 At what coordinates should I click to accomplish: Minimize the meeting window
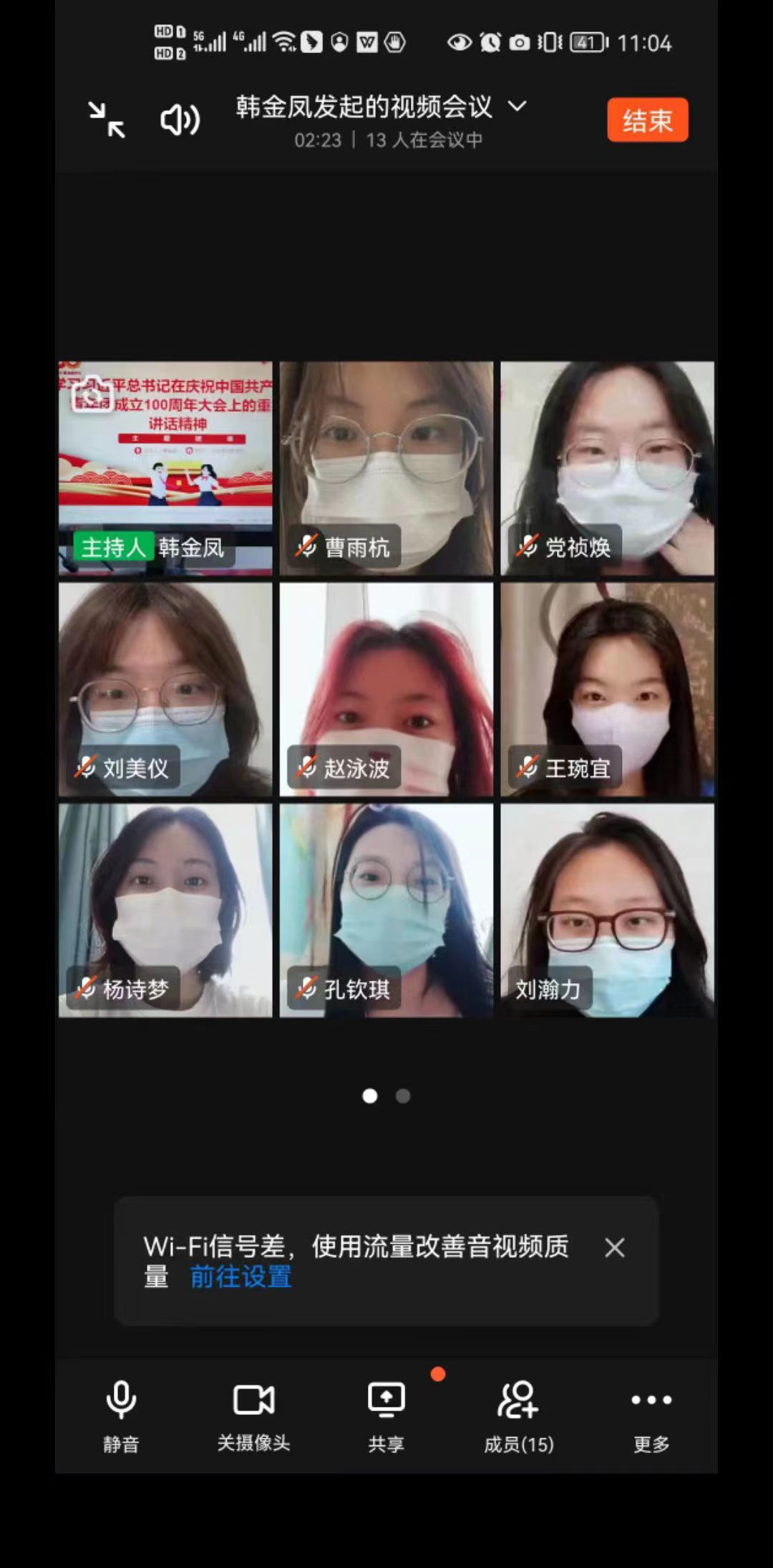tap(107, 119)
